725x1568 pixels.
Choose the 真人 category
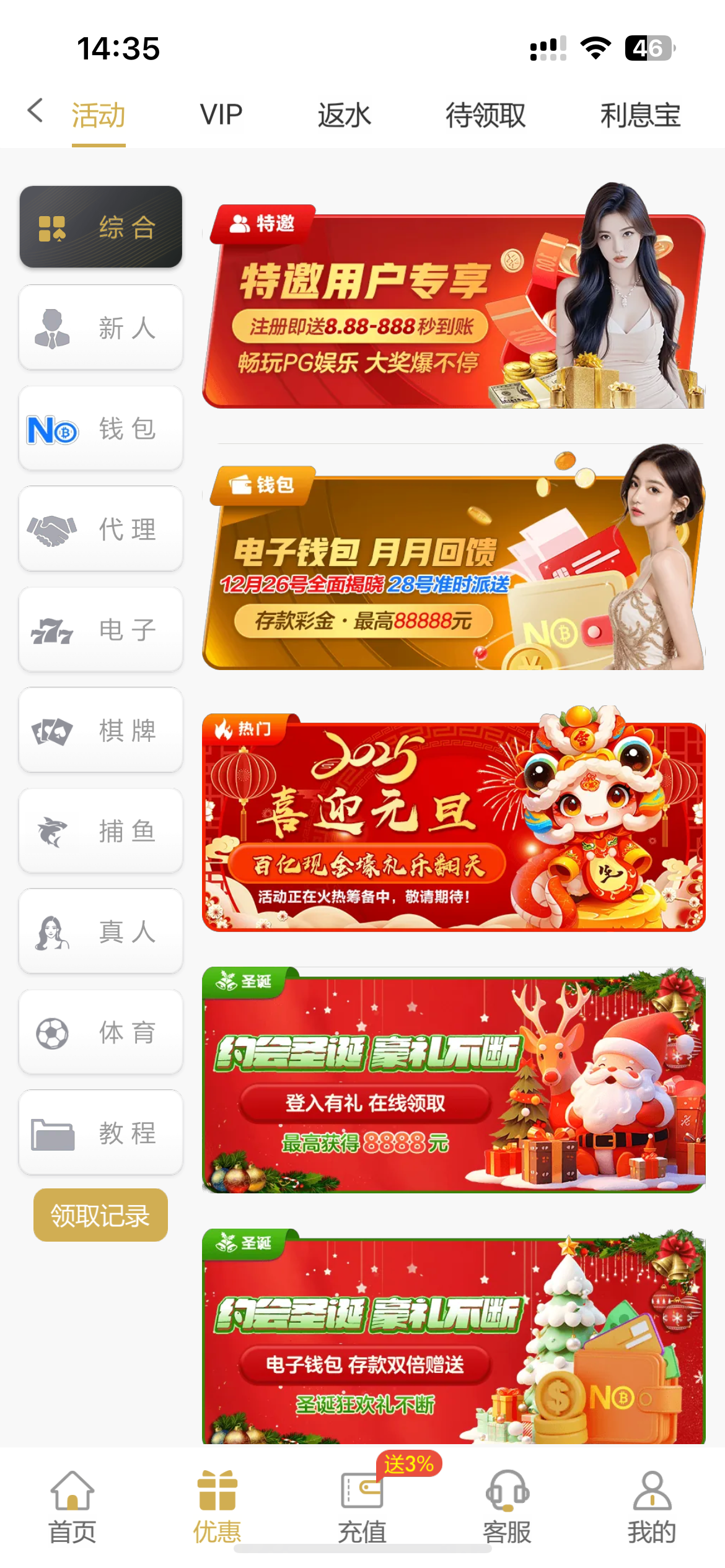tap(101, 931)
